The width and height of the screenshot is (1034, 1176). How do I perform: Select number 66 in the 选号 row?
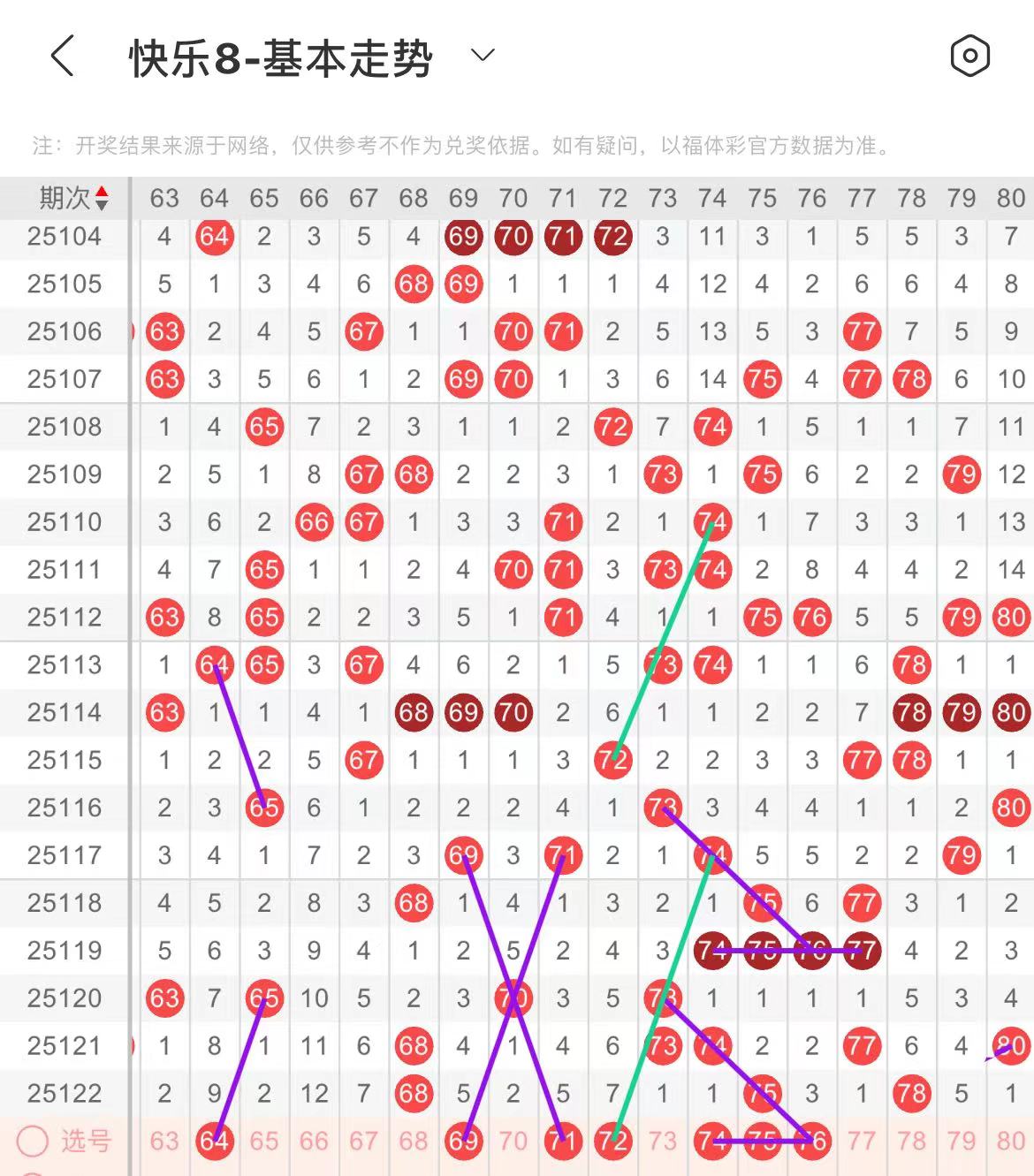click(314, 1141)
